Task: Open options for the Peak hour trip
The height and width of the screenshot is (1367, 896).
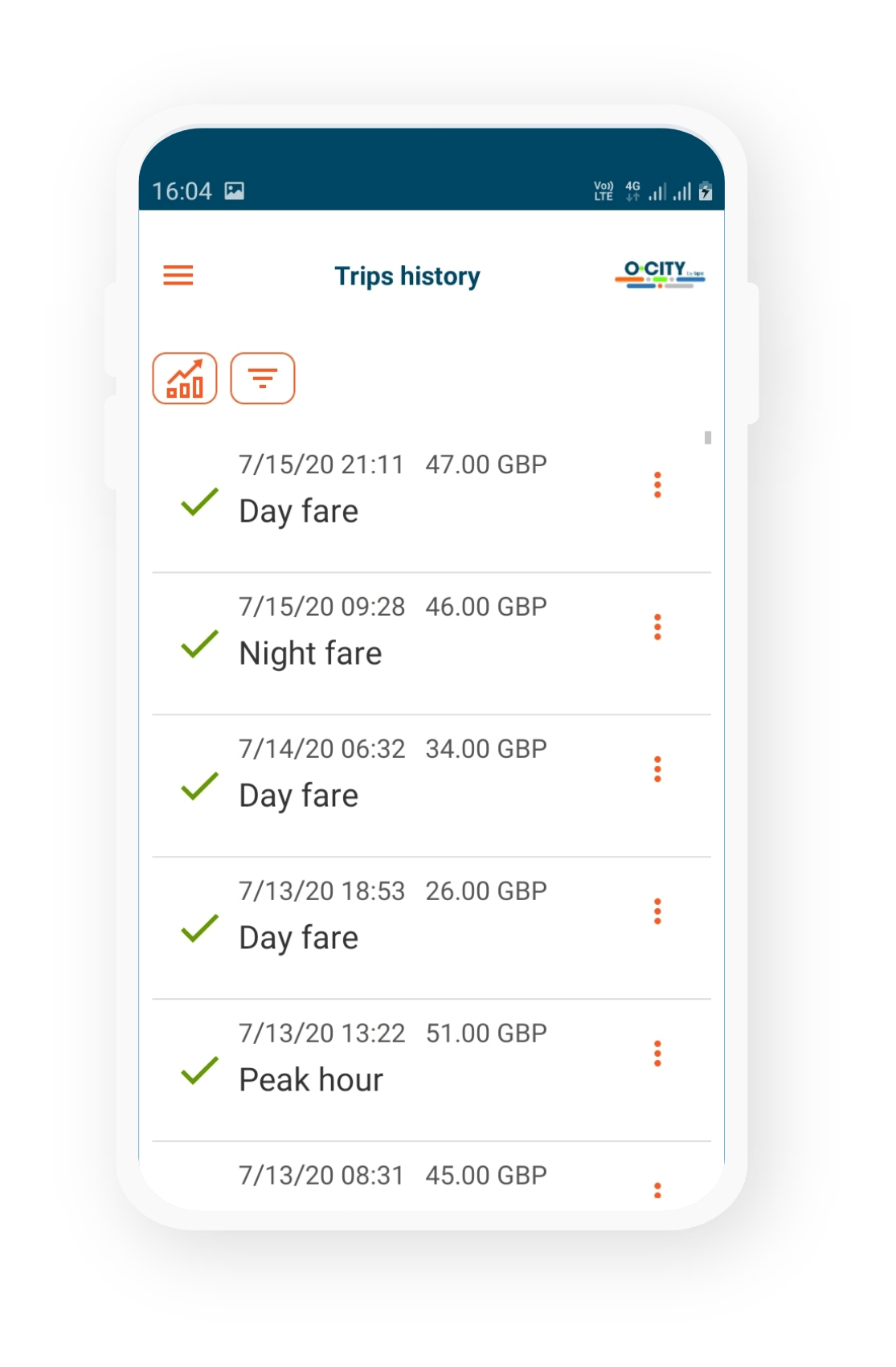Action: (657, 1054)
